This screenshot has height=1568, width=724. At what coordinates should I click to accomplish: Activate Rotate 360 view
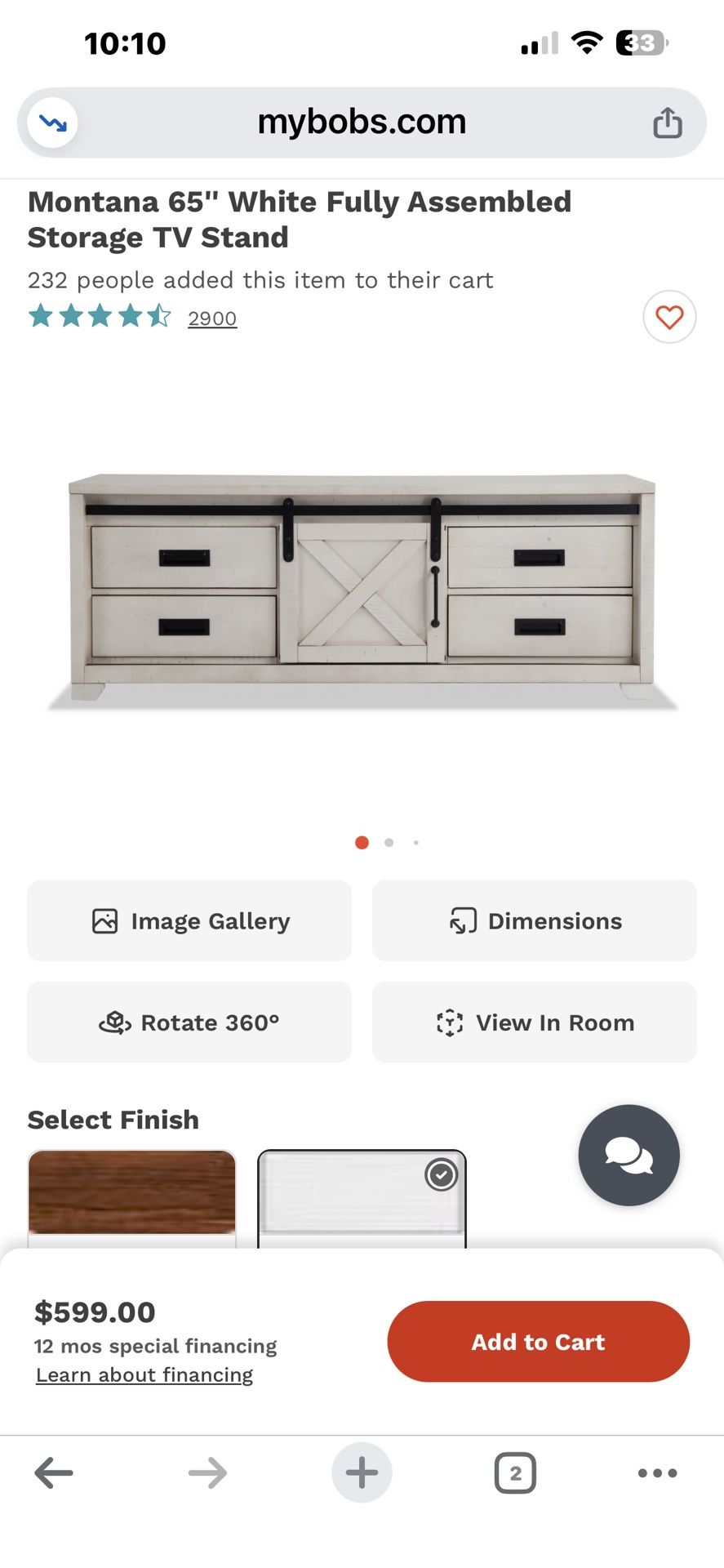tap(189, 1022)
